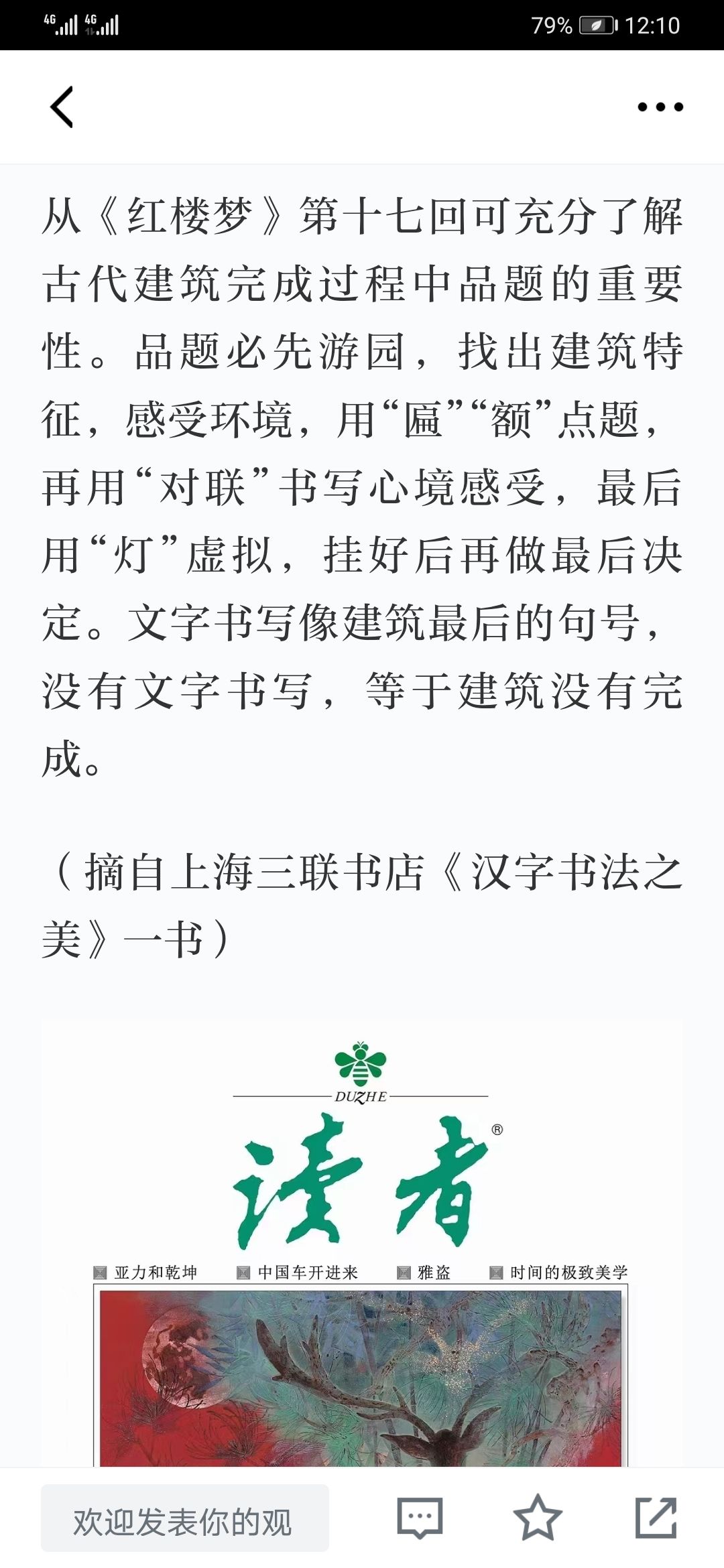The height and width of the screenshot is (1568, 724).
Task: Share the article via share icon
Action: [x=656, y=1518]
